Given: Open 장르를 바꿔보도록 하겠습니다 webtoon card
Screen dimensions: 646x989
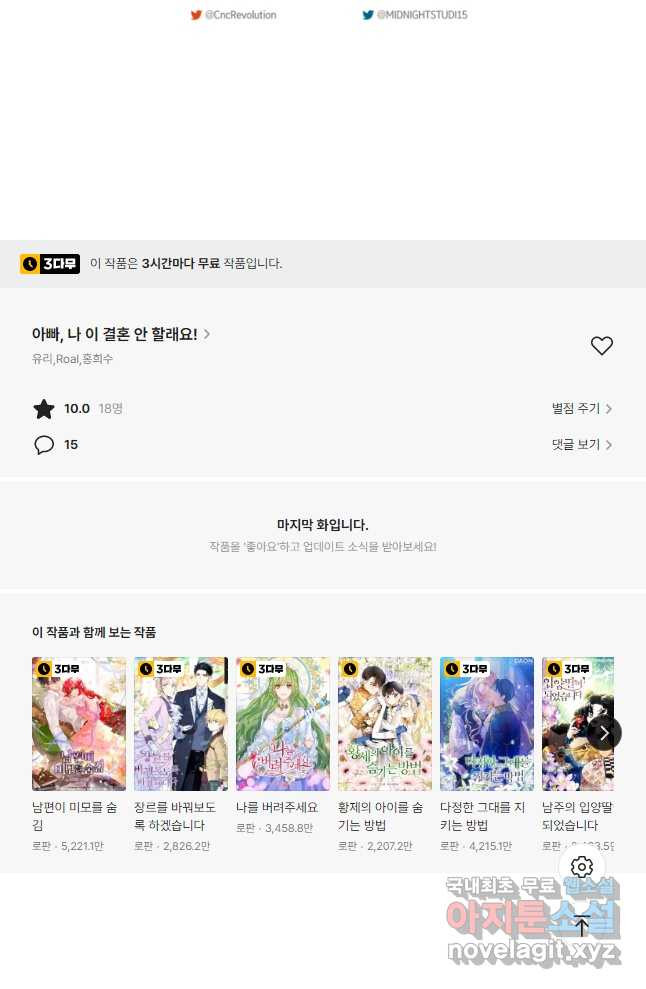Looking at the screenshot, I should [x=181, y=724].
